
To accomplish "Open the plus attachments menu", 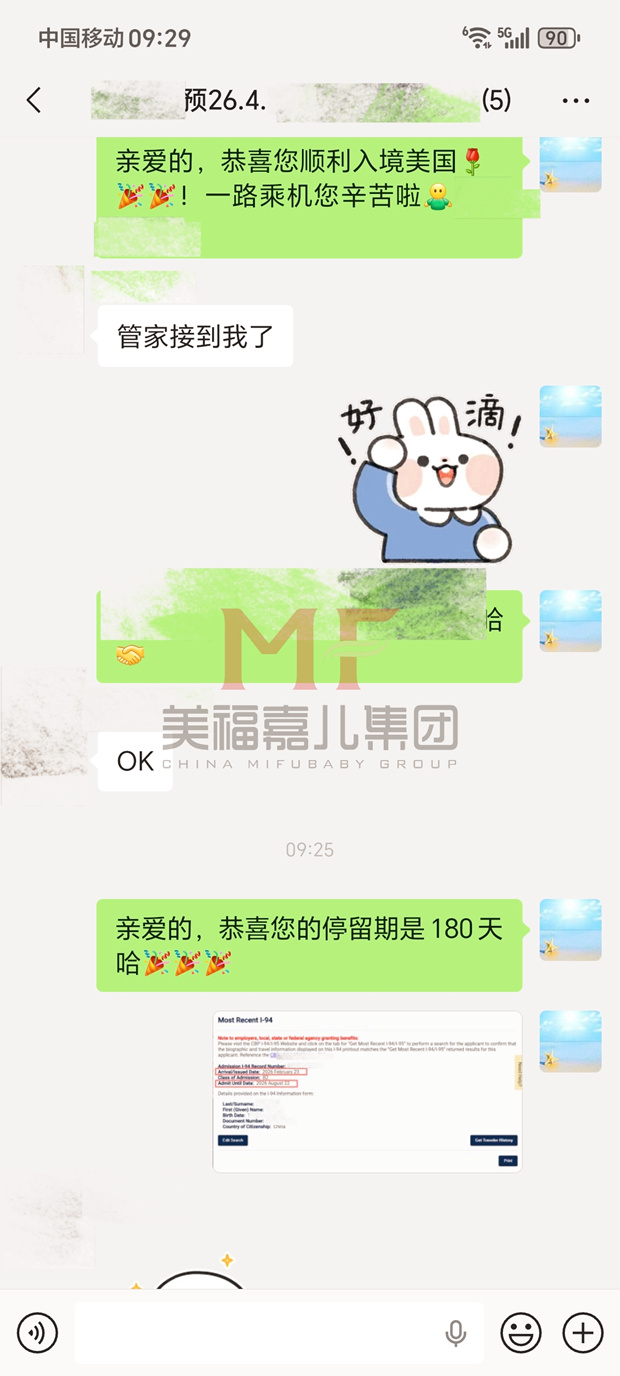I will click(x=583, y=1333).
